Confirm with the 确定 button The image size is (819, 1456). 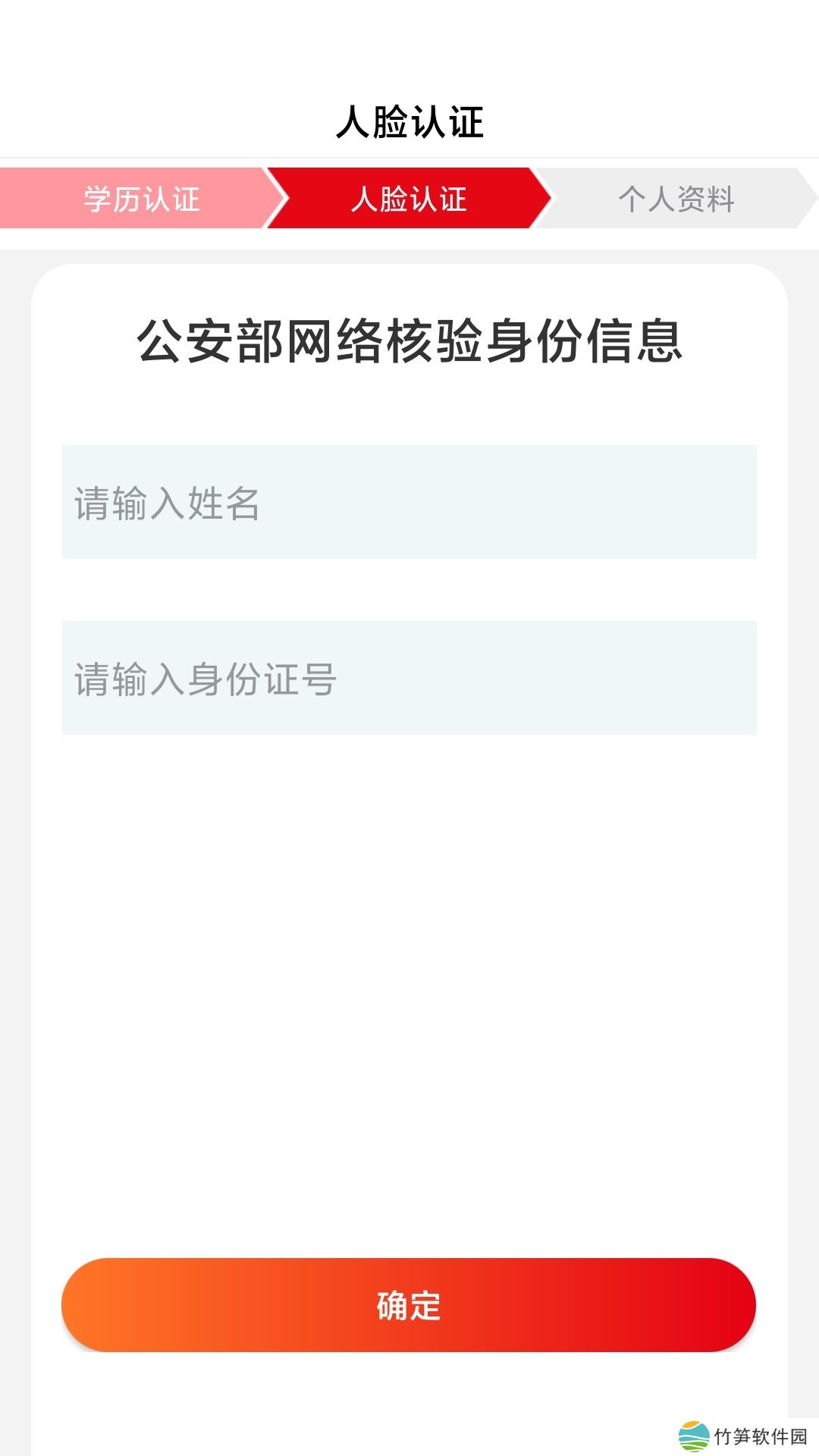click(409, 1305)
